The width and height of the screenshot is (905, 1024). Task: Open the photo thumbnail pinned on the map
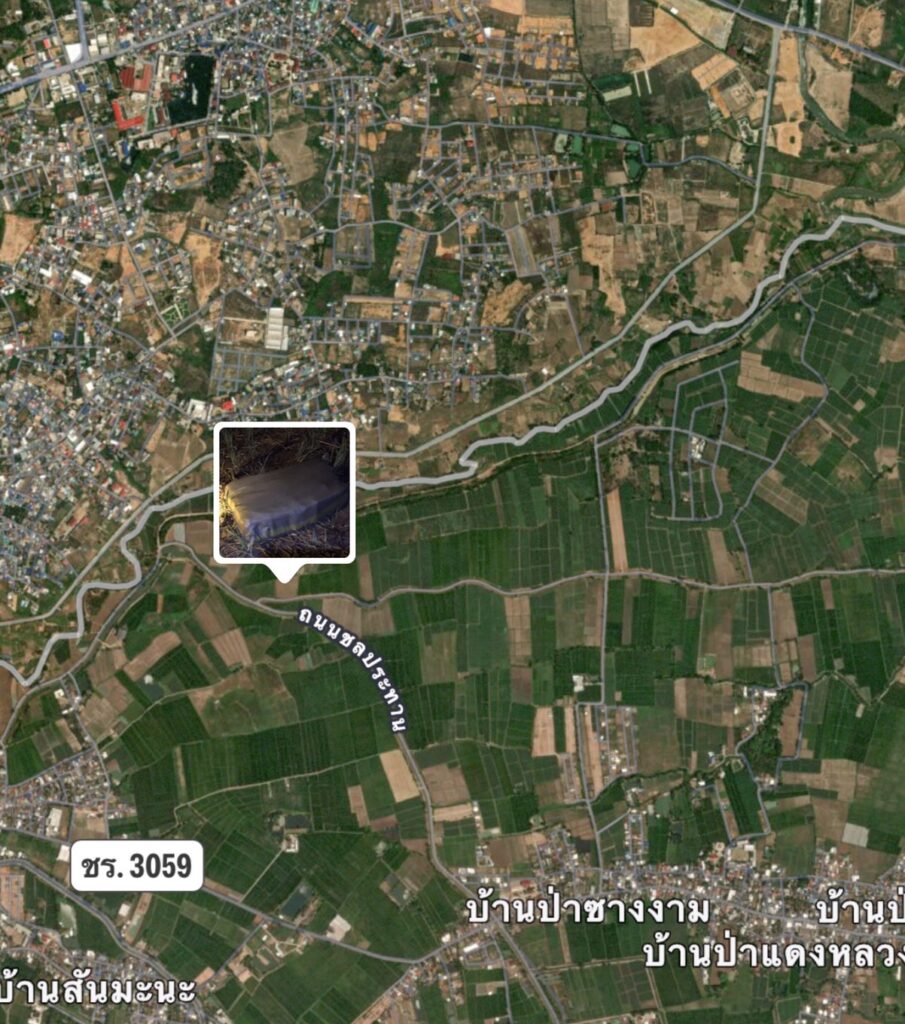pyautogui.click(x=284, y=492)
